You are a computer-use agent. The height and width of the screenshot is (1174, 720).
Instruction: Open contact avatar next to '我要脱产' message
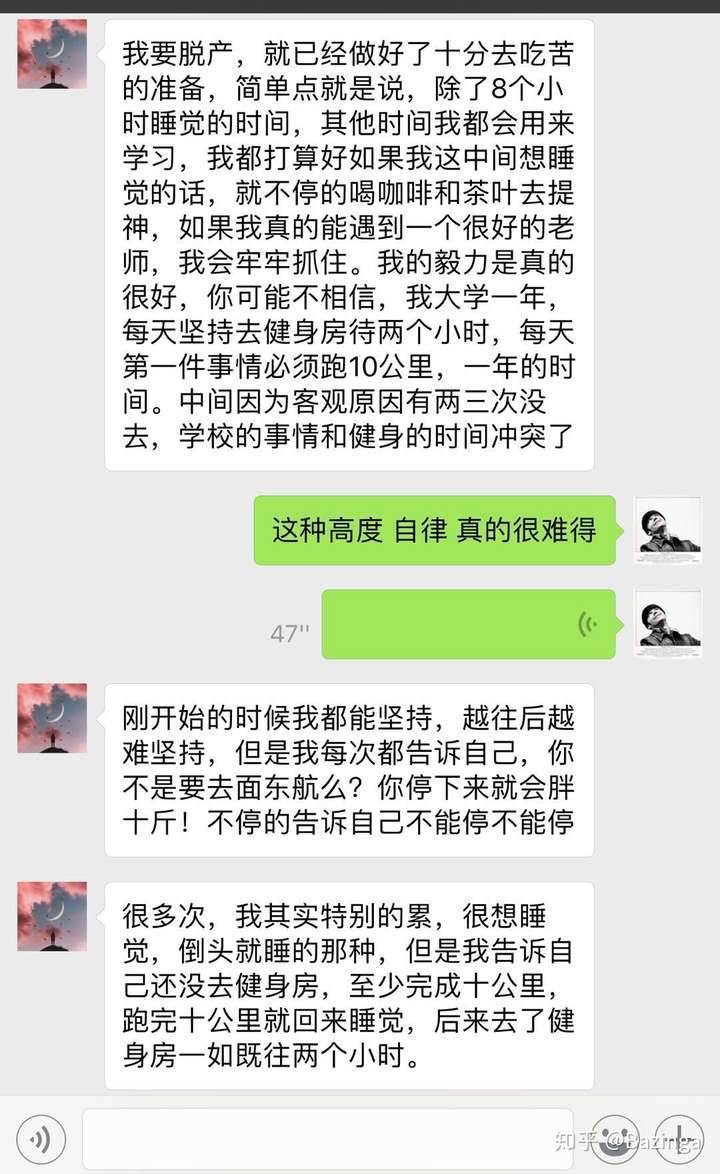pos(52,55)
